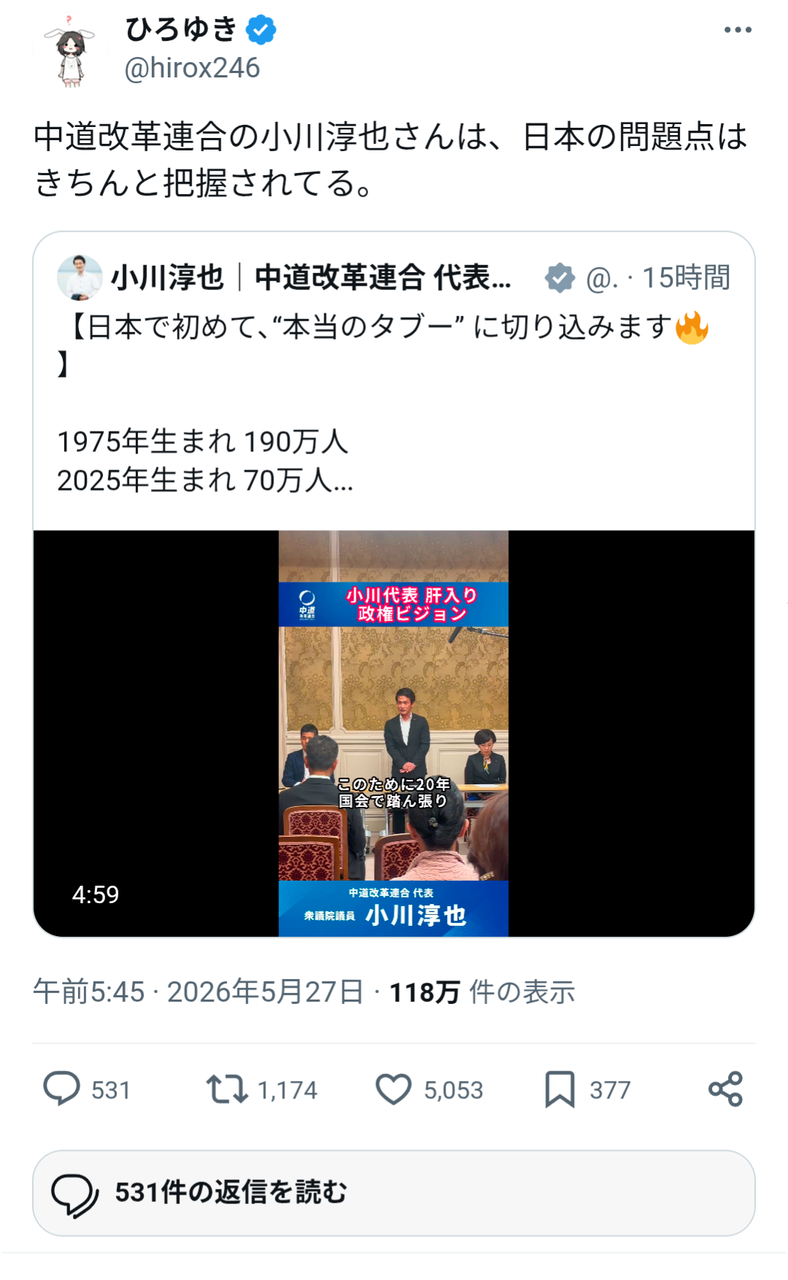The image size is (788, 1280).
Task: Like ひろゆき's post
Action: (x=393, y=1089)
